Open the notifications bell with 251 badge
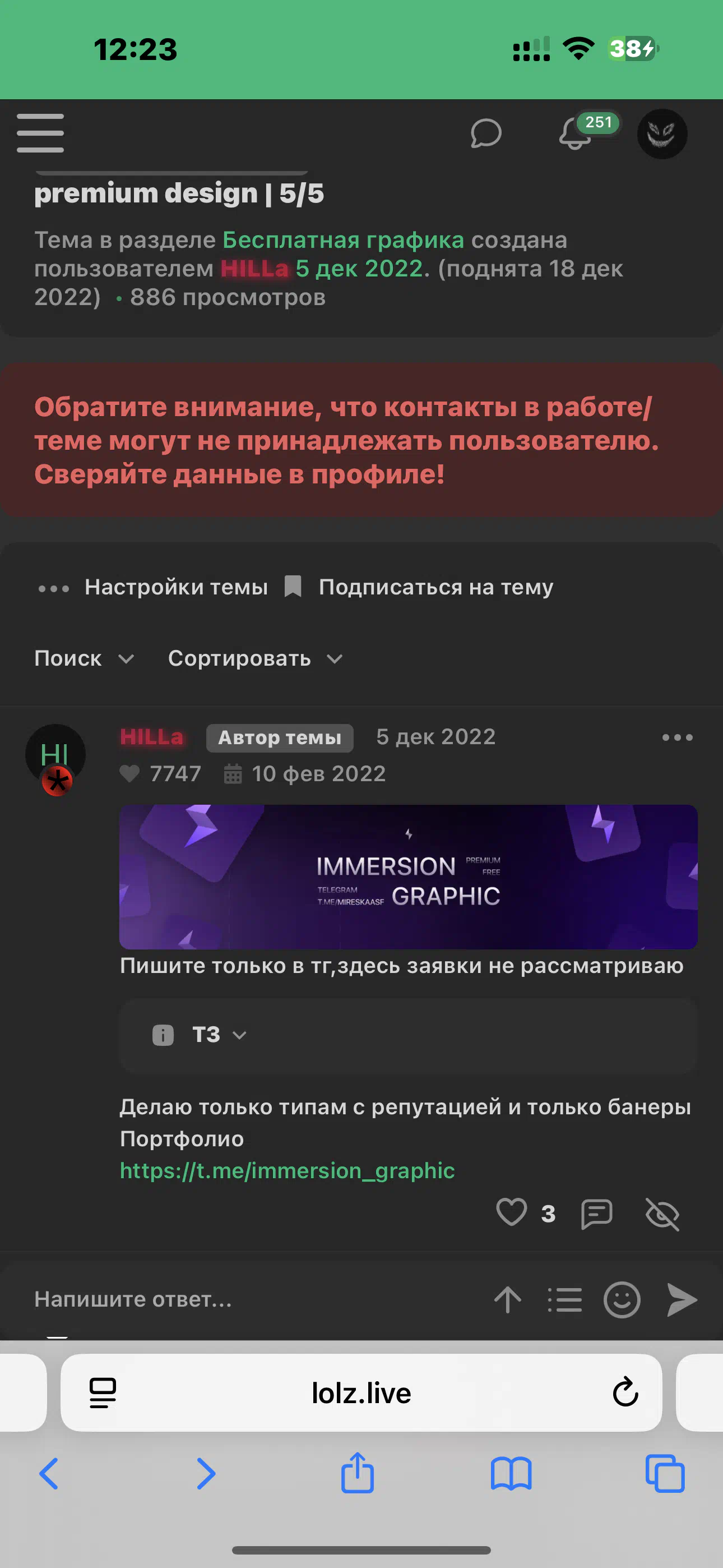Screen dimensions: 723x1568 (575, 133)
